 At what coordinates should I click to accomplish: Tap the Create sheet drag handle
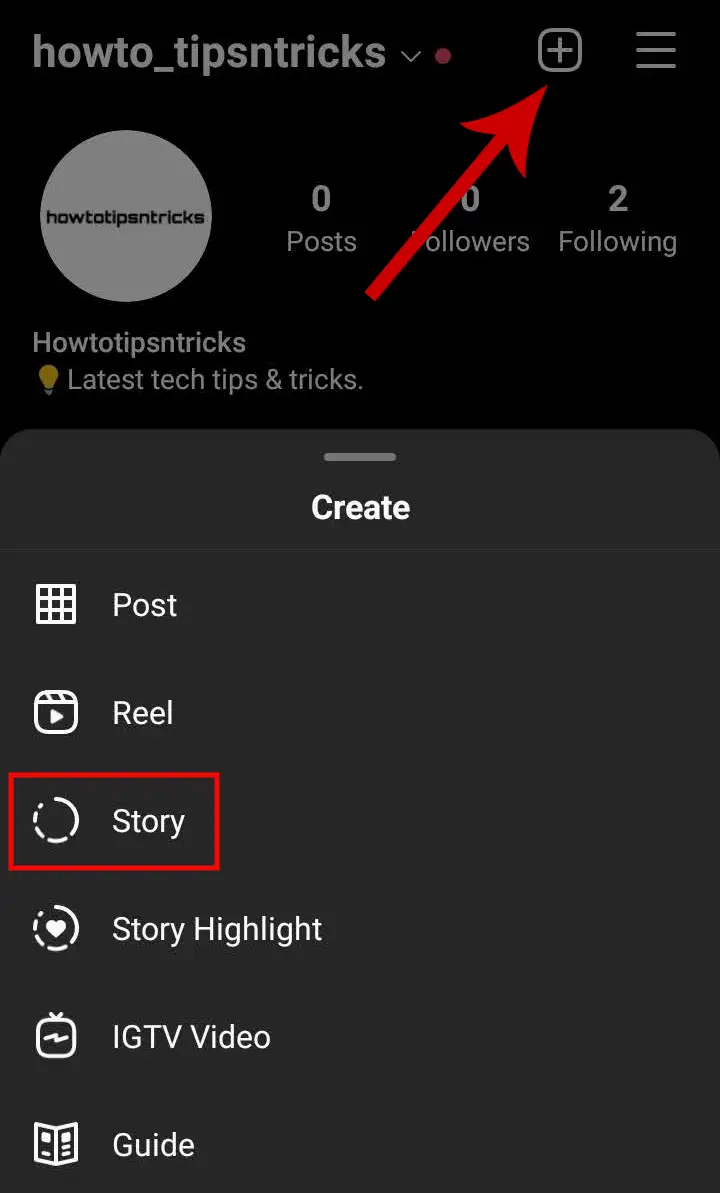pos(360,457)
